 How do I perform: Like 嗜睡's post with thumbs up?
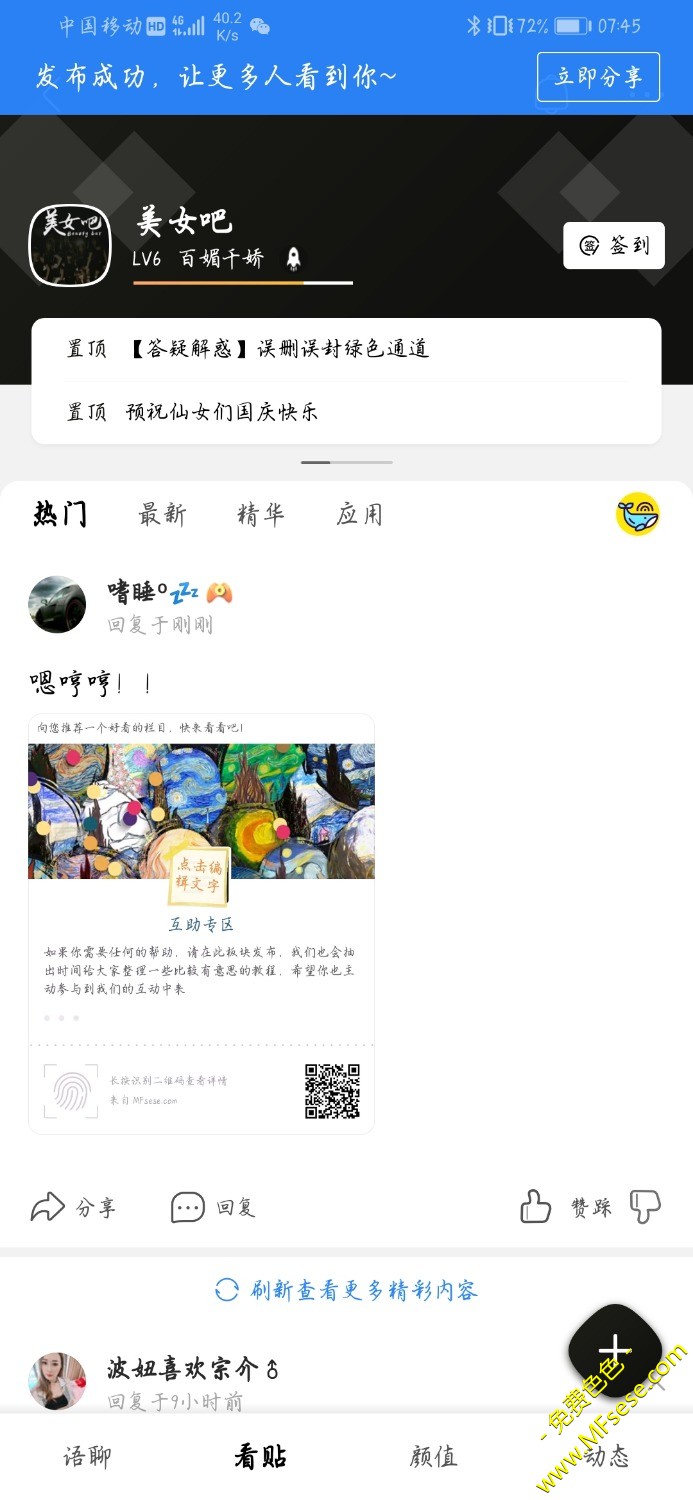(536, 1207)
